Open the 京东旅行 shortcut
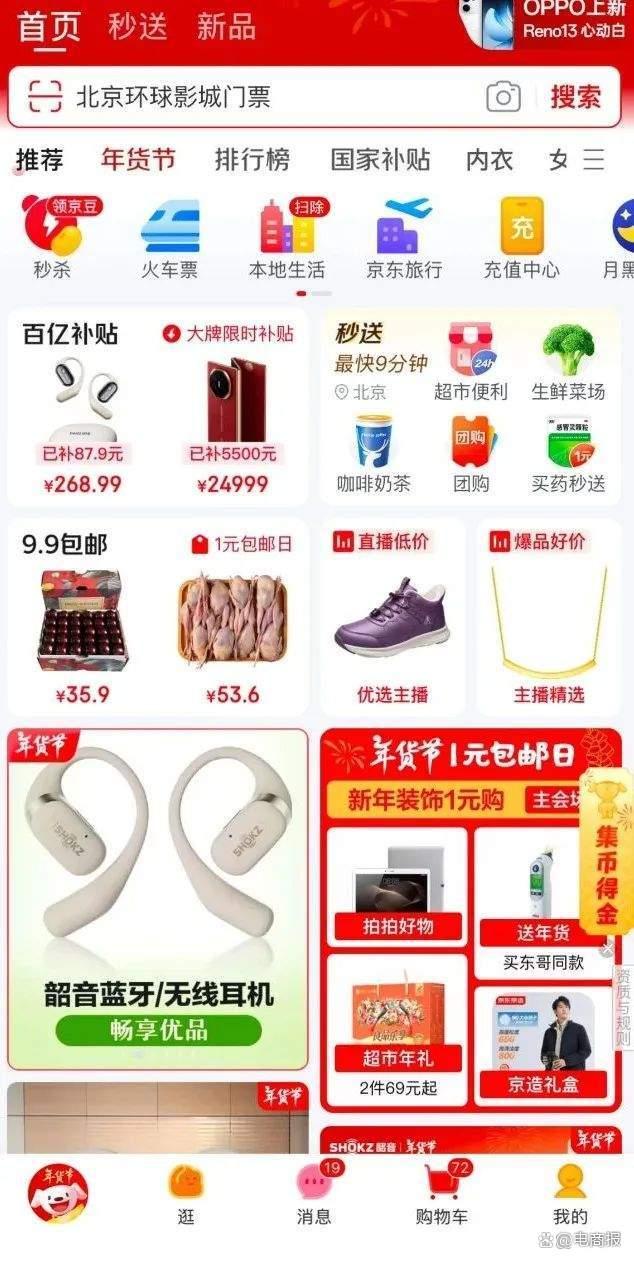This screenshot has width=634, height=1262. [404, 239]
